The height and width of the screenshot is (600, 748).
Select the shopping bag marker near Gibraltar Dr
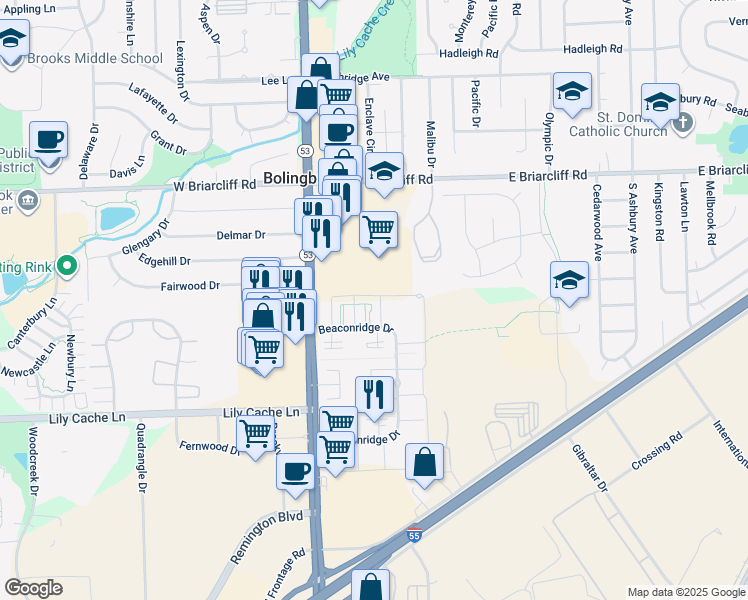pyautogui.click(x=424, y=463)
